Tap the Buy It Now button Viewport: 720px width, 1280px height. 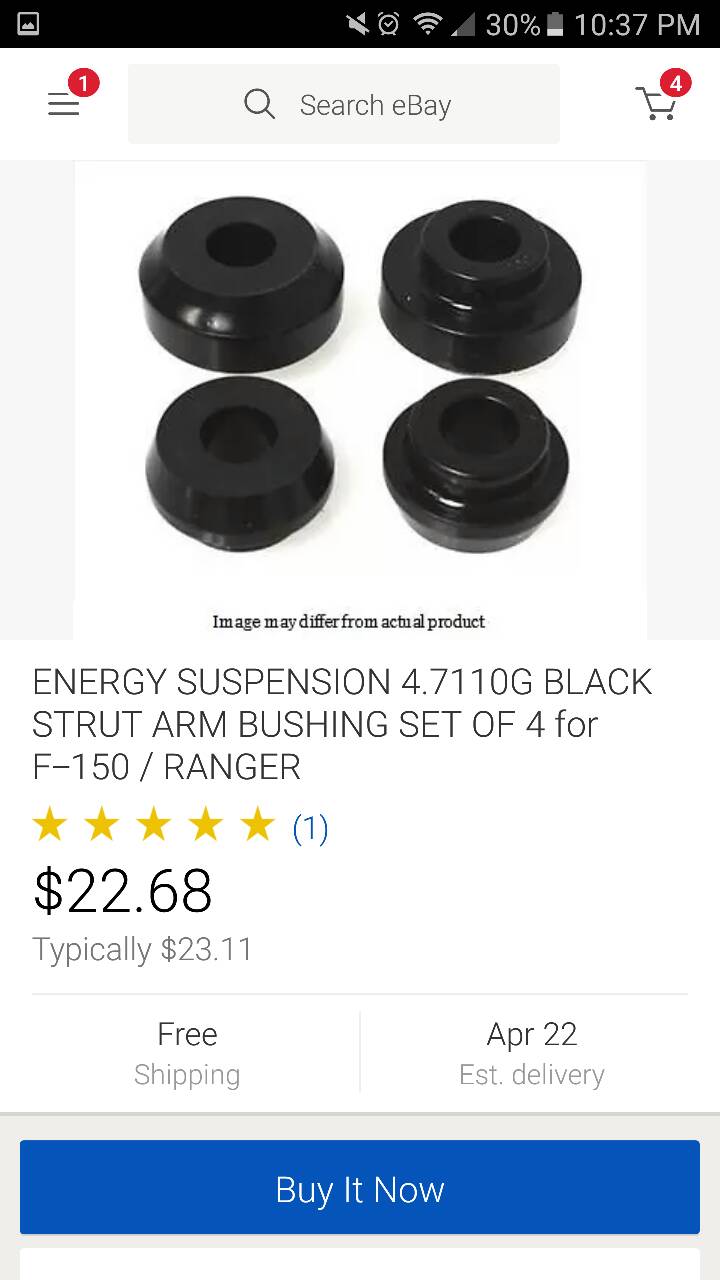click(360, 1189)
